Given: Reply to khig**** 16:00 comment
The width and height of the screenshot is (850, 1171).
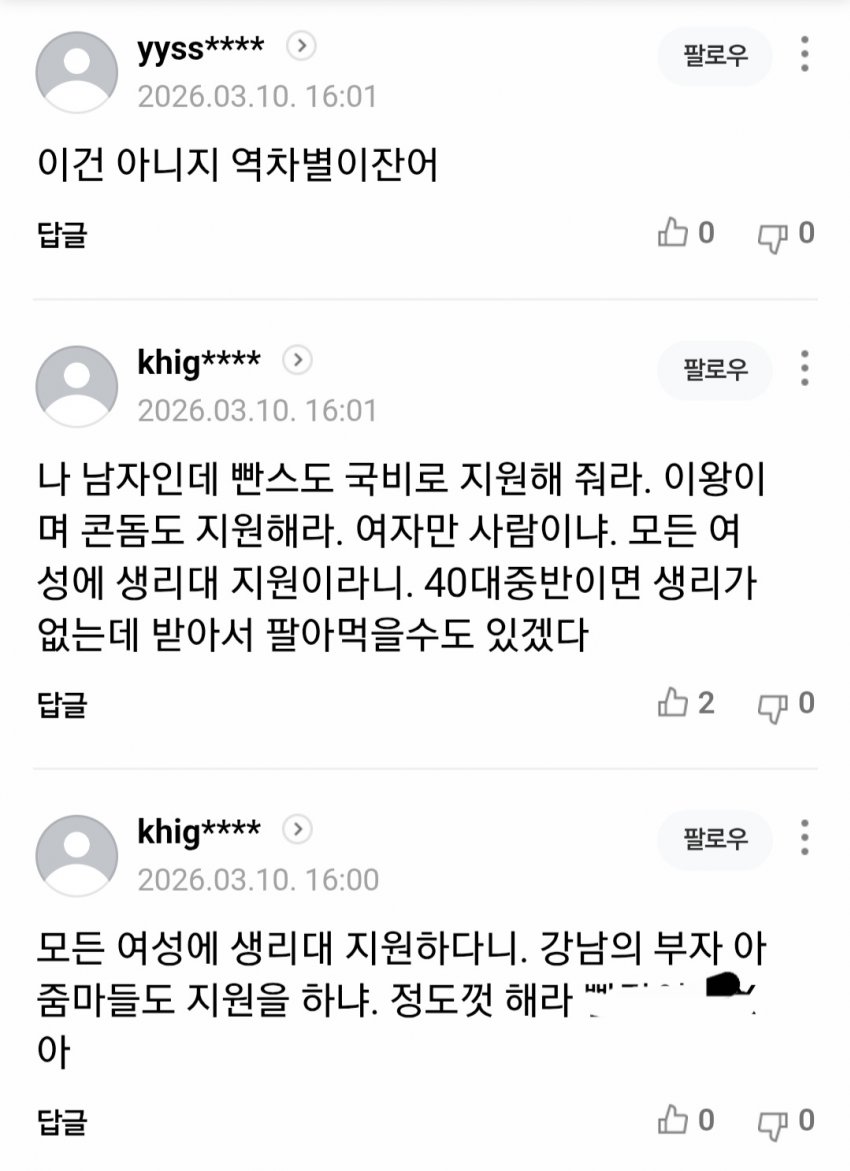Looking at the screenshot, I should pyautogui.click(x=62, y=1121).
